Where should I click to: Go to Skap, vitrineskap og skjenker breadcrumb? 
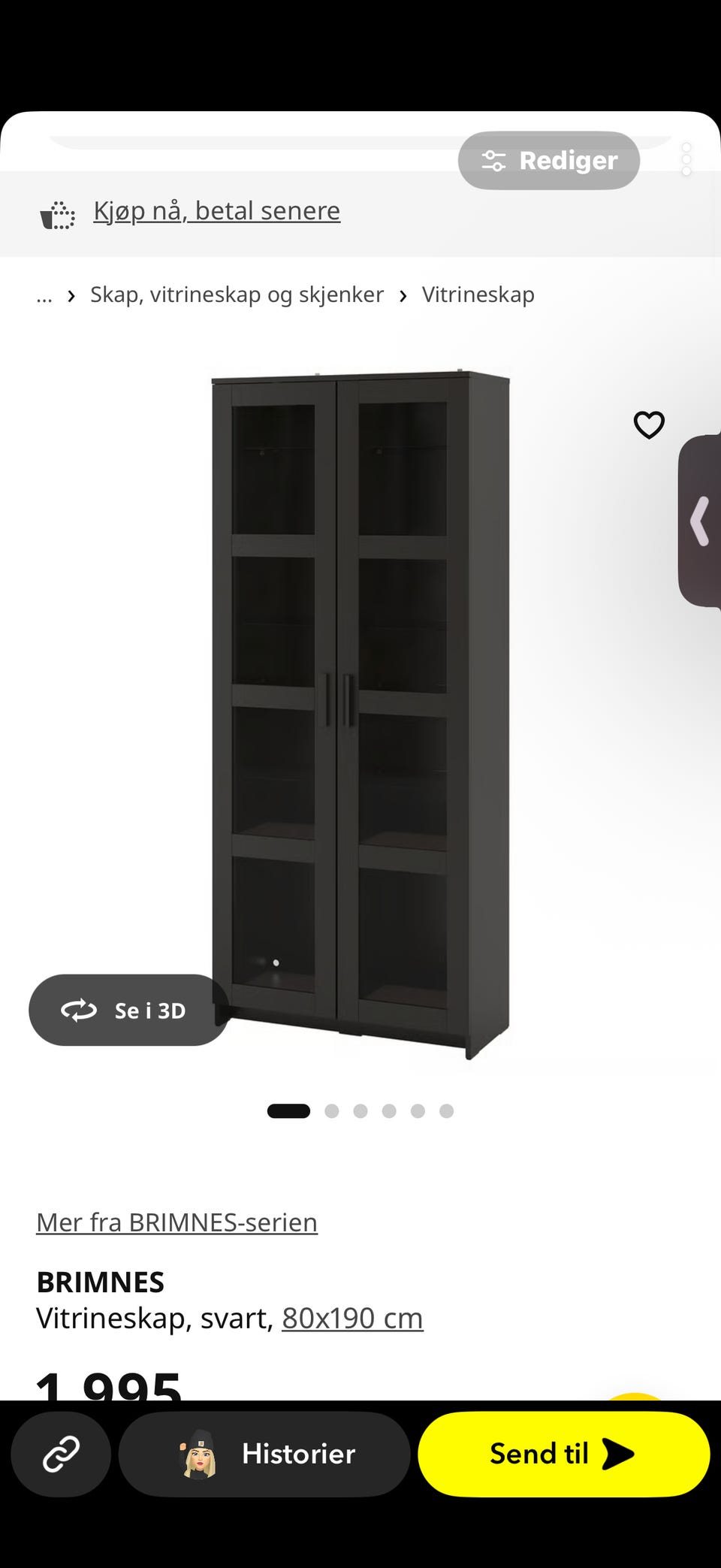237,295
